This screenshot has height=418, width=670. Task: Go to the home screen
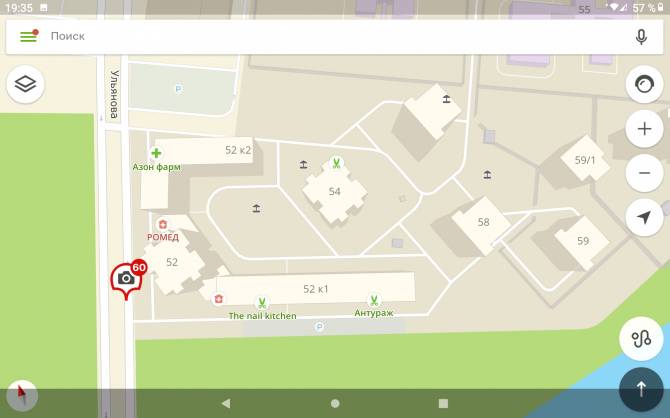coord(335,403)
